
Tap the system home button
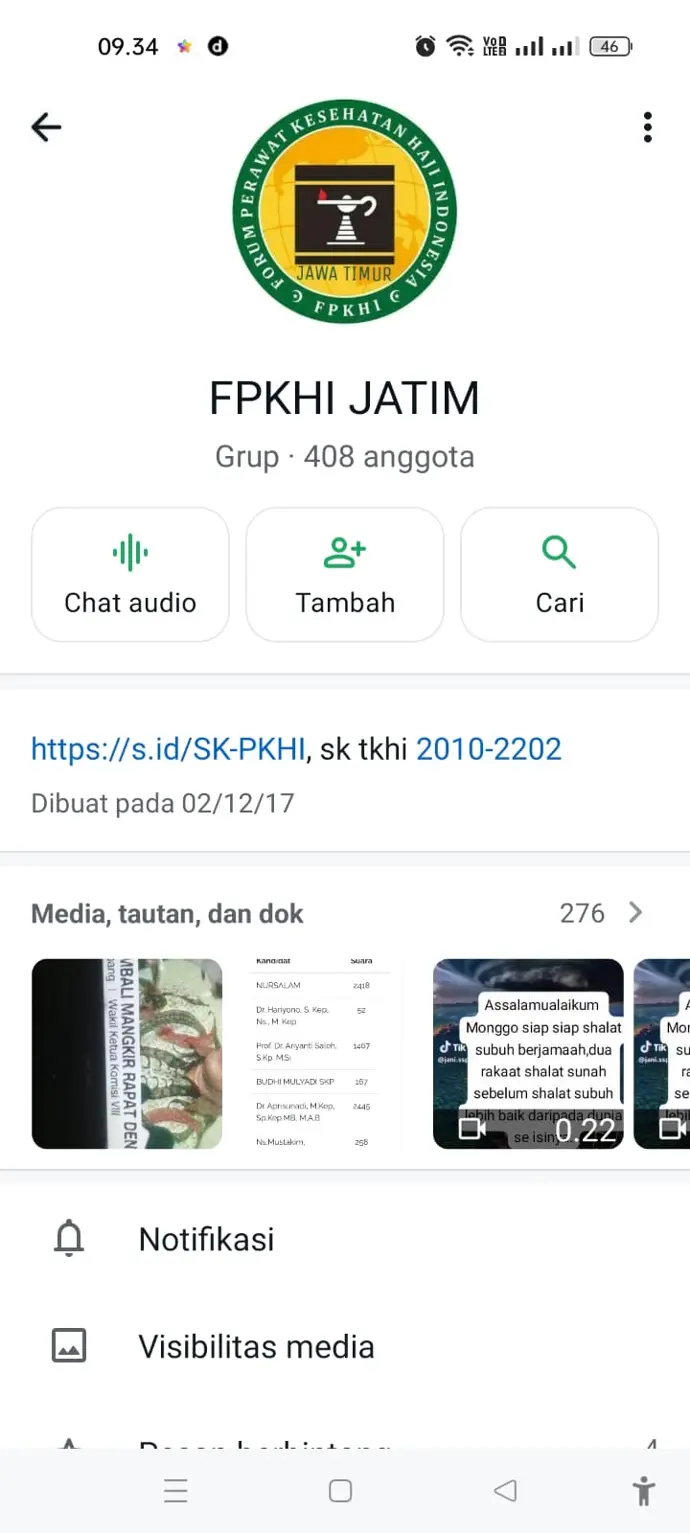[340, 1491]
